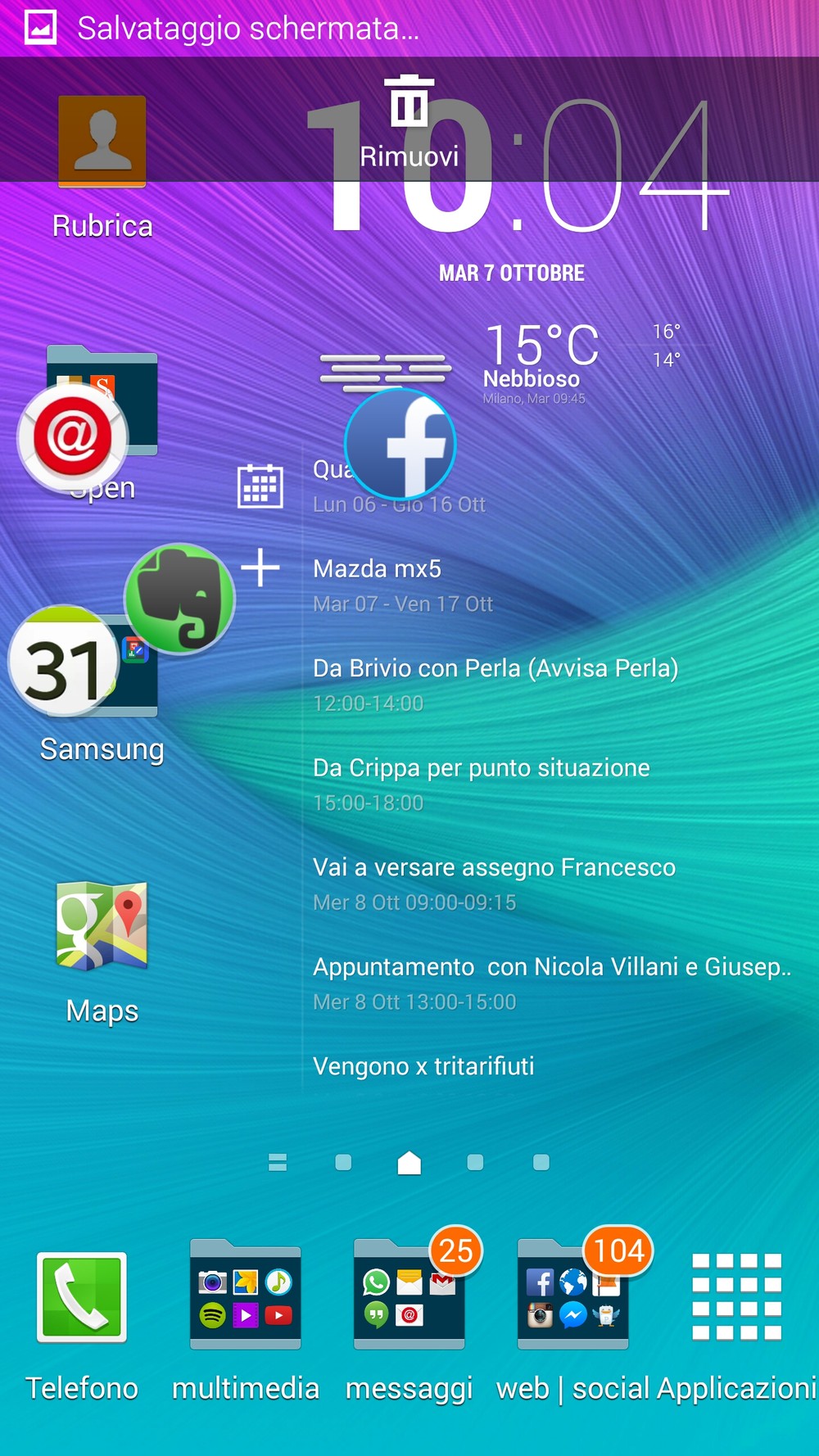Open the calendar icon in agenda widget

pos(260,486)
